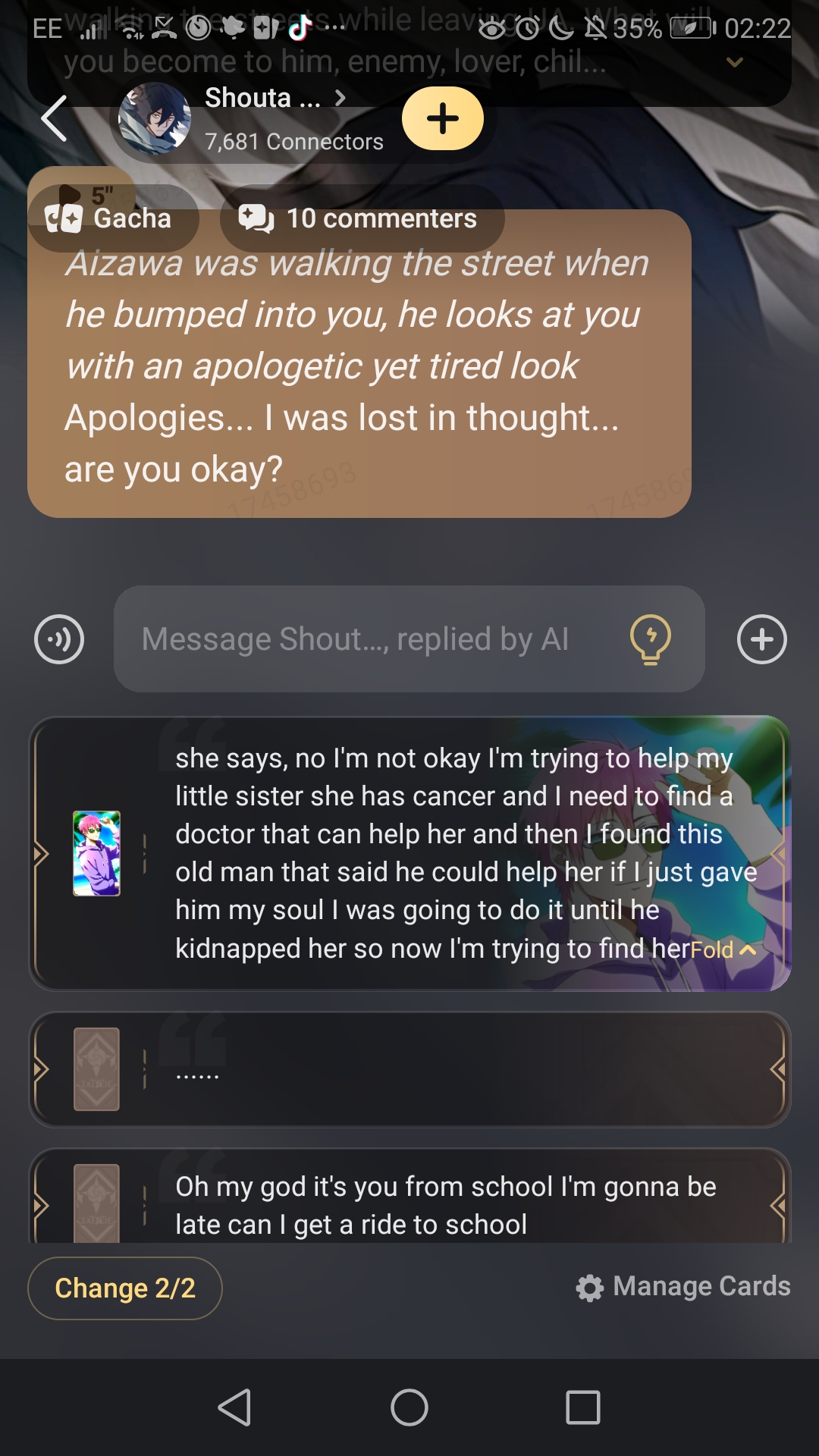Screen dimensions: 819x1456
Task: Tap Change 2/2 to refresh cards
Action: pyautogui.click(x=125, y=1288)
